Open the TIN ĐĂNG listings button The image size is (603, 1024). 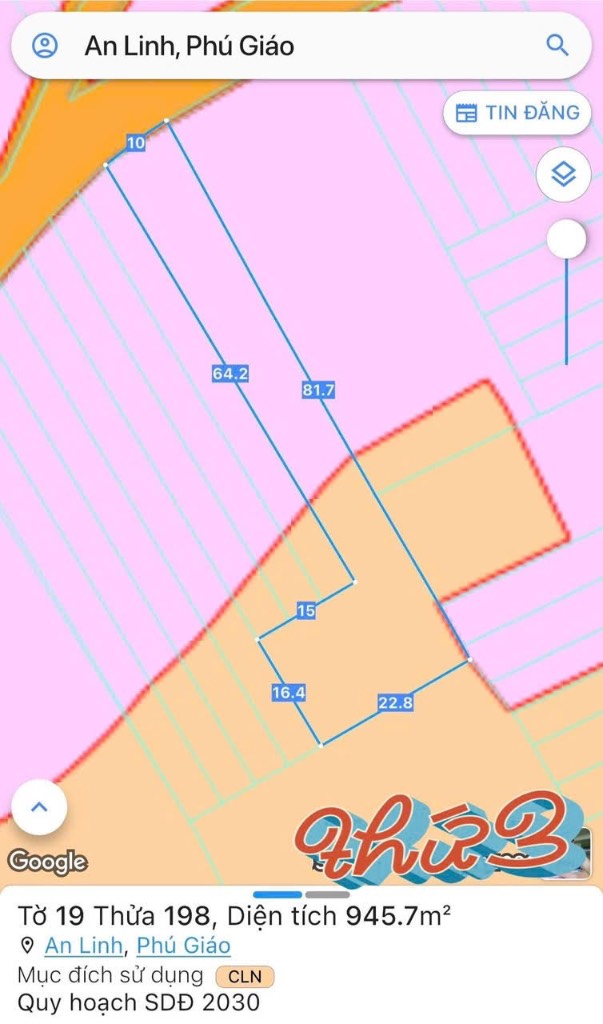pos(517,113)
